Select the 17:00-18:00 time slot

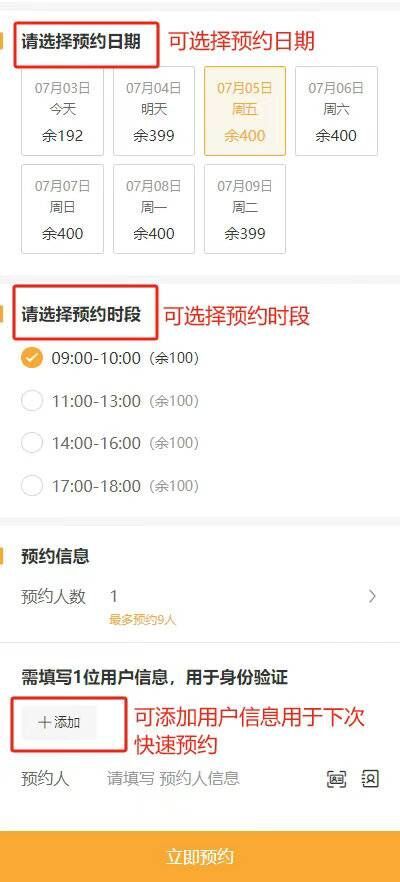[x=110, y=486]
